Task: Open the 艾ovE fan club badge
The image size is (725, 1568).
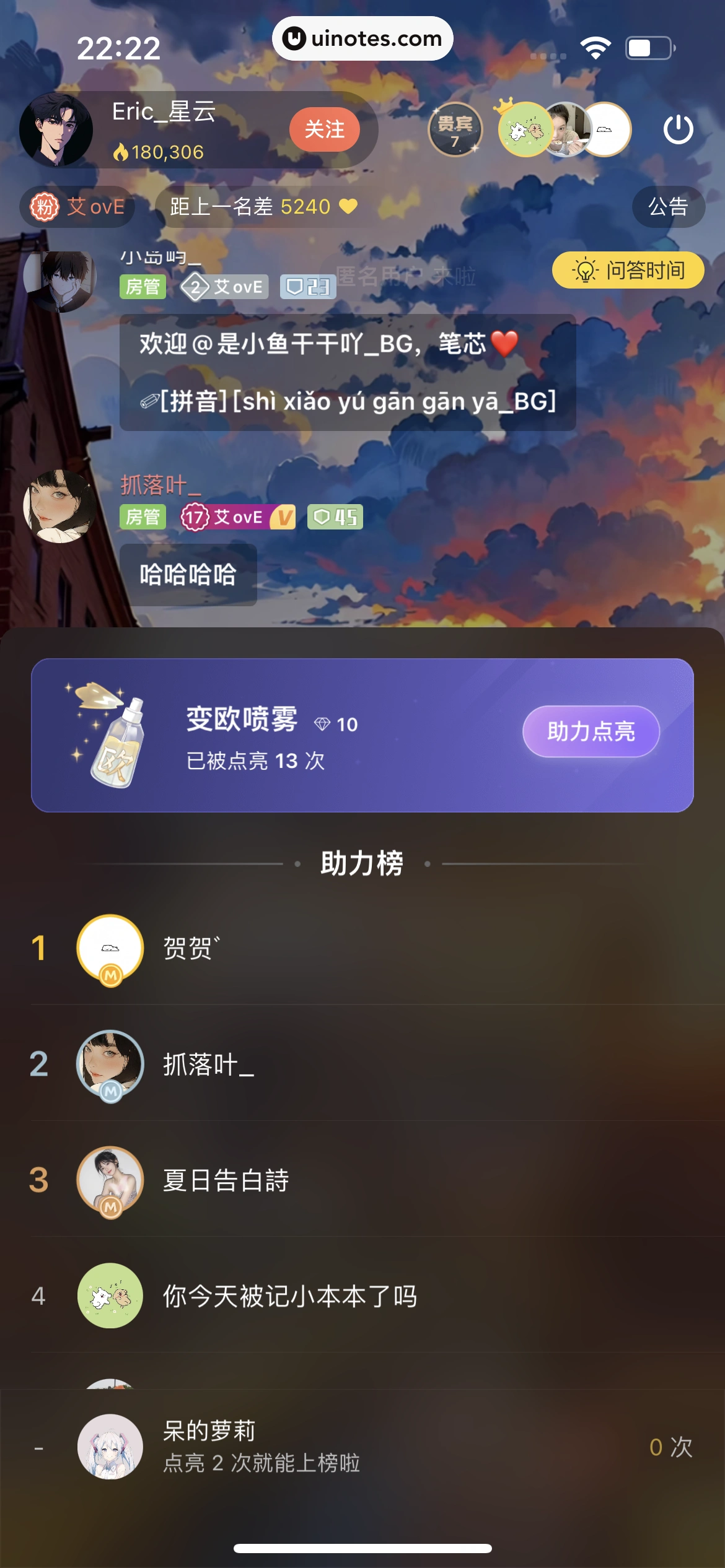Action: click(77, 207)
